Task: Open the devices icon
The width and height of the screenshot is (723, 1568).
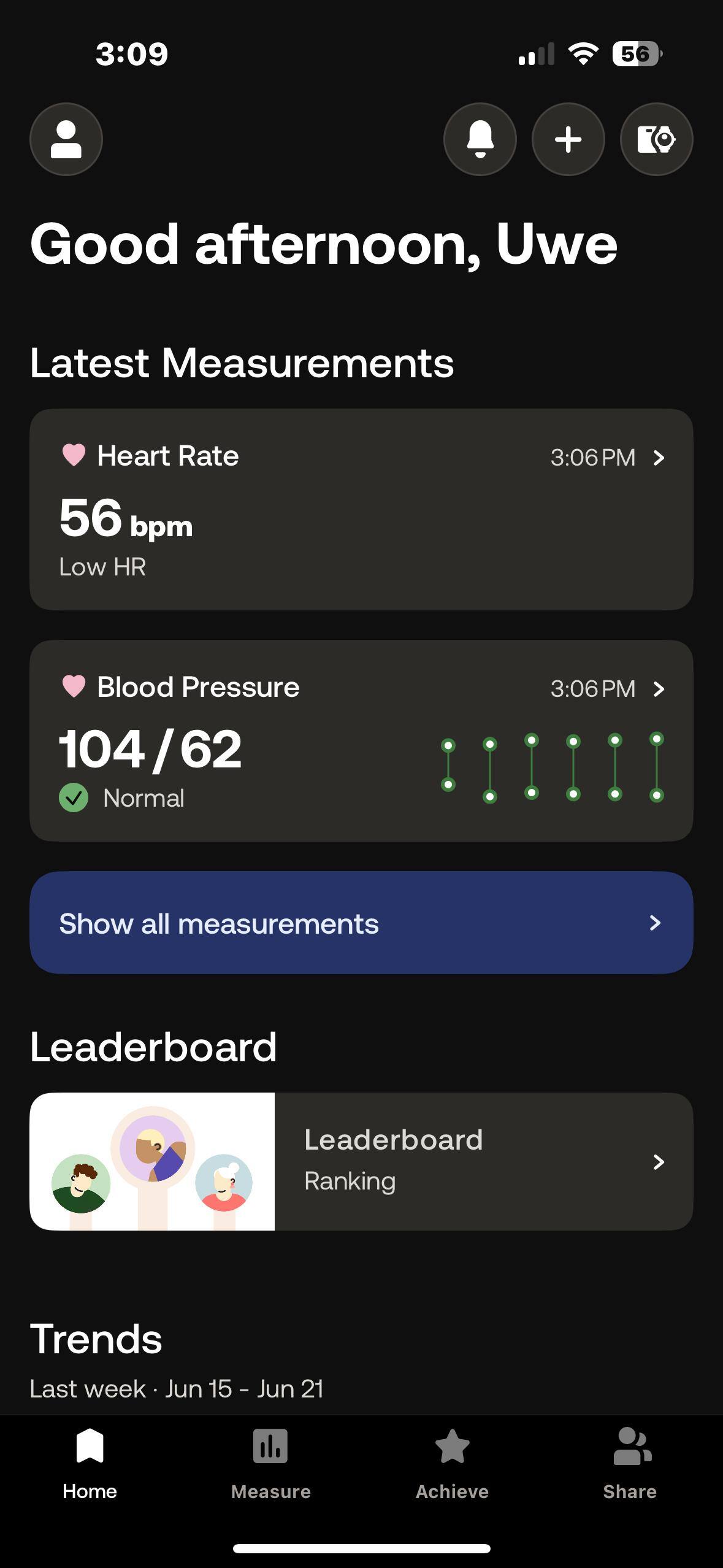Action: click(657, 139)
